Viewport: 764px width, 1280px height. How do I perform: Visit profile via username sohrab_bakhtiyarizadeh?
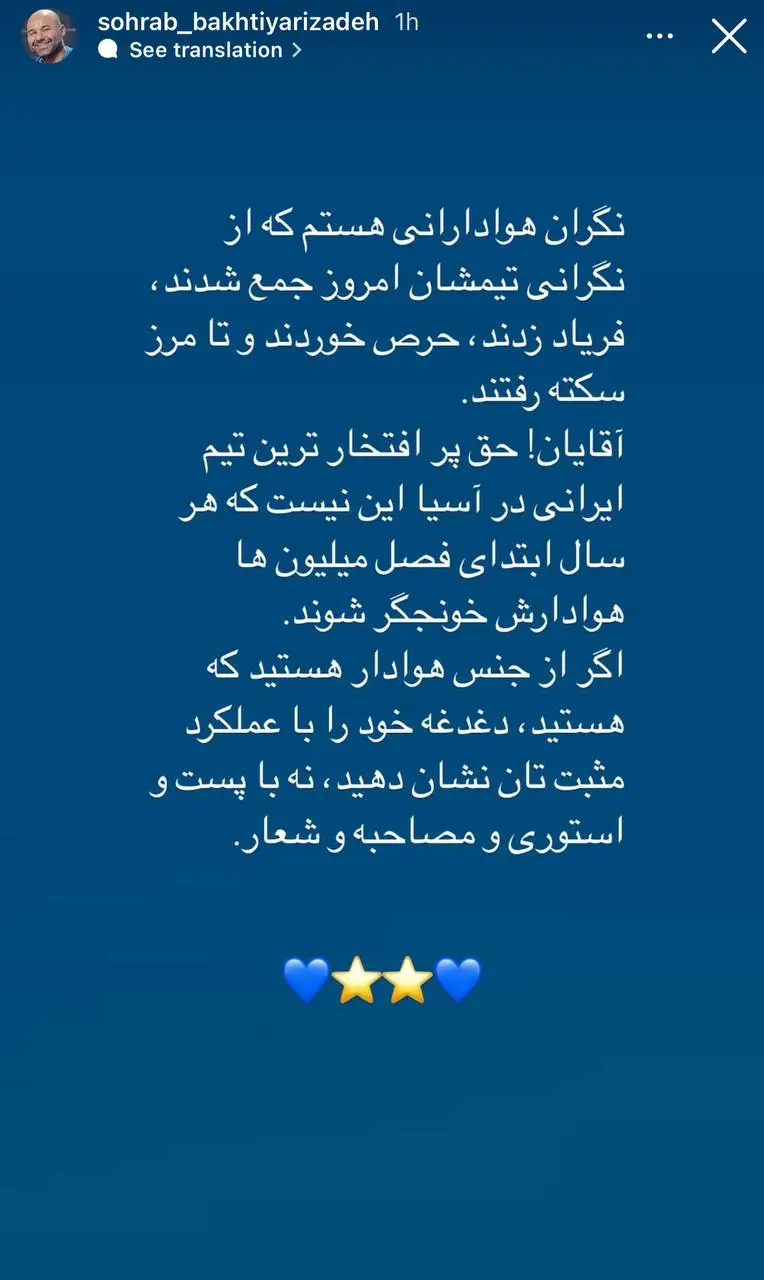point(237,21)
